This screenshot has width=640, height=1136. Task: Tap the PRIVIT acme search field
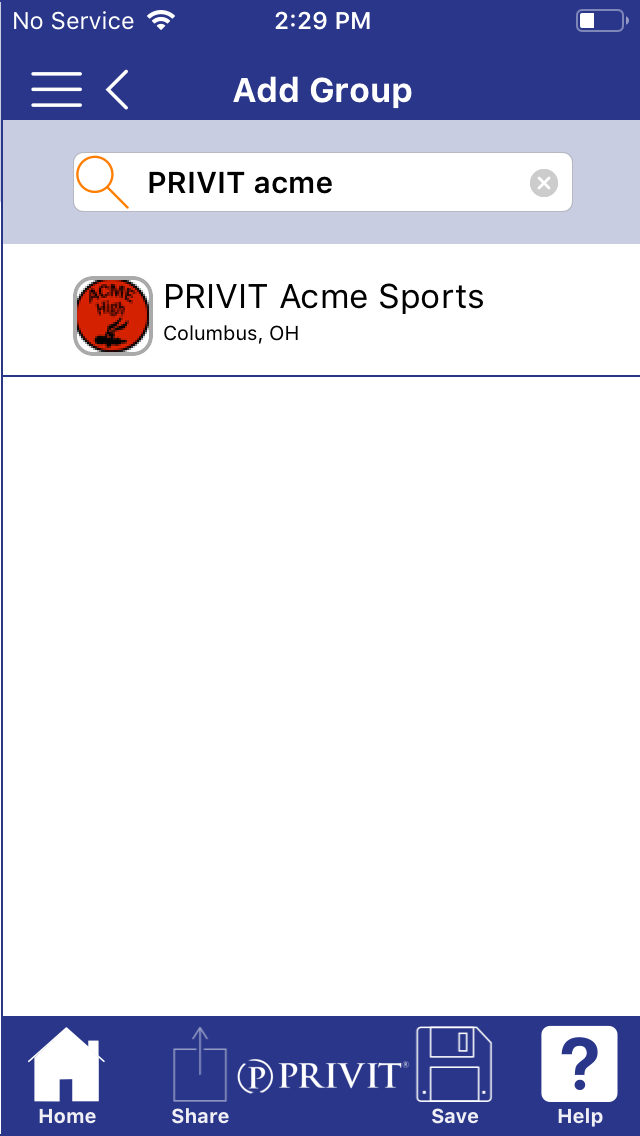(323, 182)
